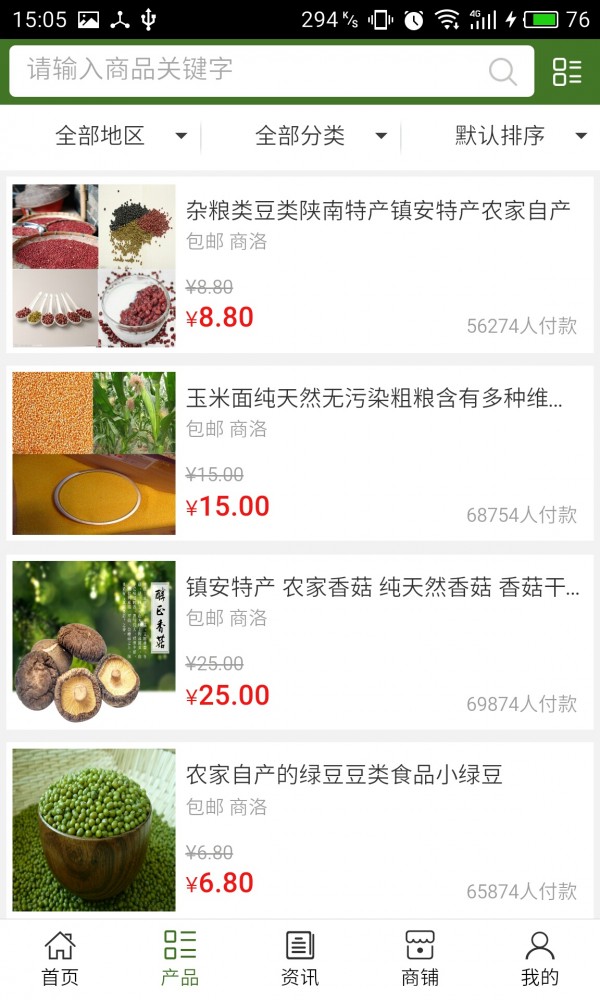Go to the 首页 home tab
This screenshot has width=600, height=1000.
pyautogui.click(x=60, y=958)
